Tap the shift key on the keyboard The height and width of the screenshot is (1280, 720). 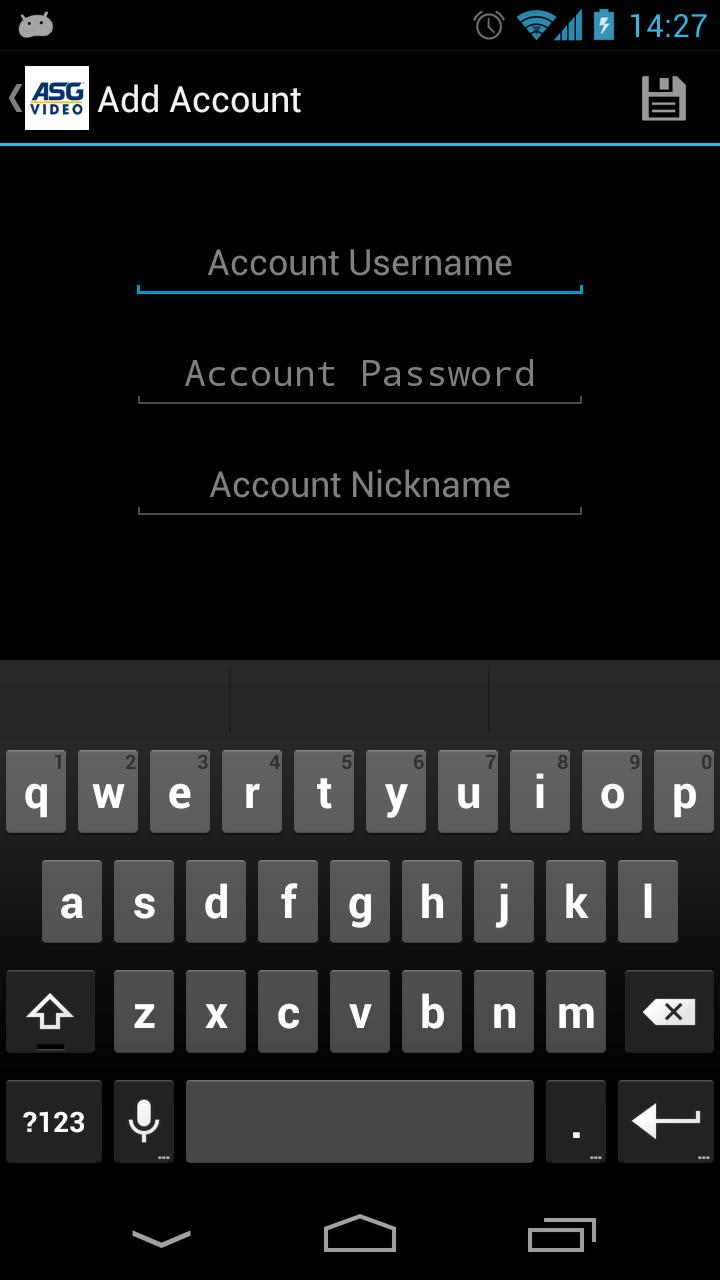tap(50, 1012)
